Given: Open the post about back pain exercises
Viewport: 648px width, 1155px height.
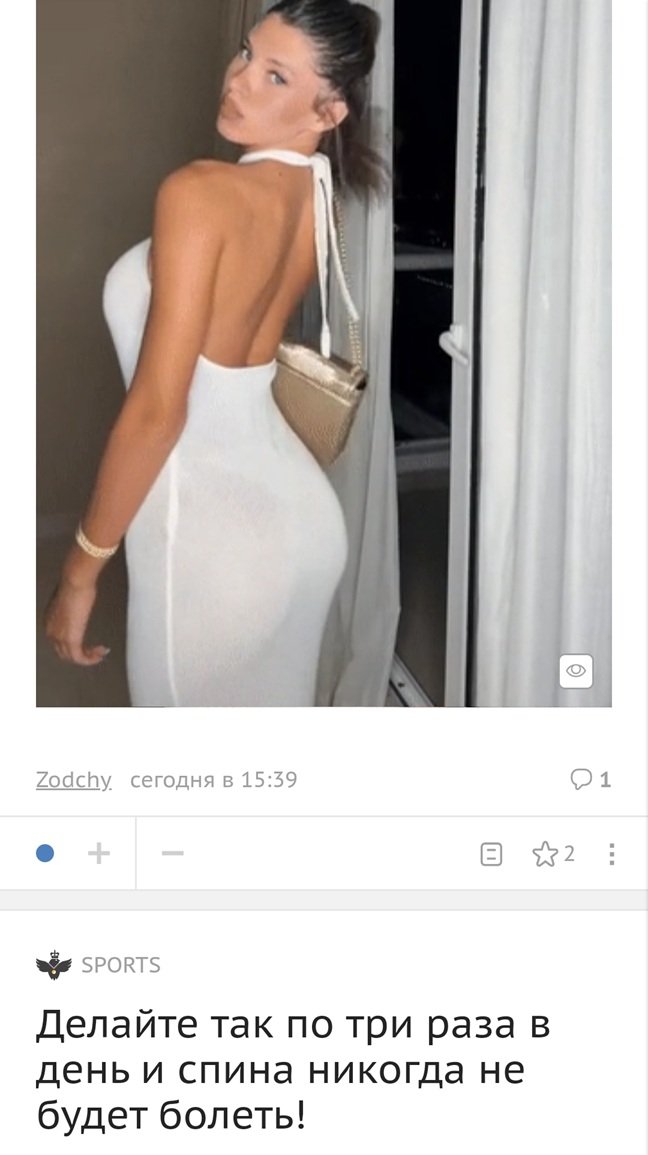Looking at the screenshot, I should click(293, 1070).
